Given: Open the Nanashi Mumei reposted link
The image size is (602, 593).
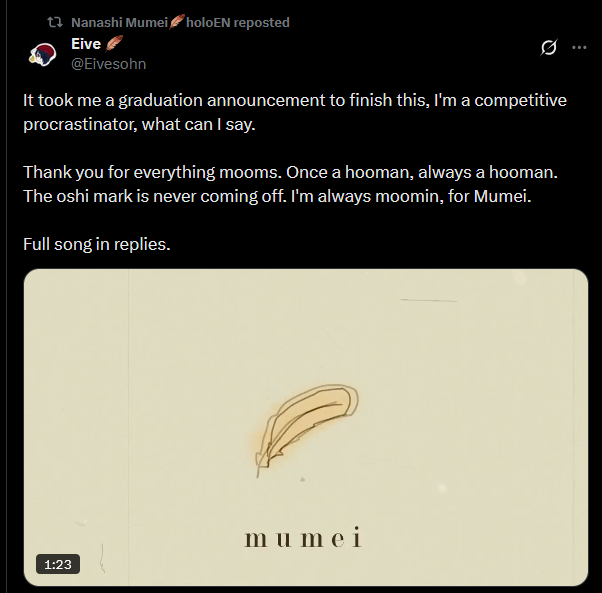Looking at the screenshot, I should tap(180, 22).
